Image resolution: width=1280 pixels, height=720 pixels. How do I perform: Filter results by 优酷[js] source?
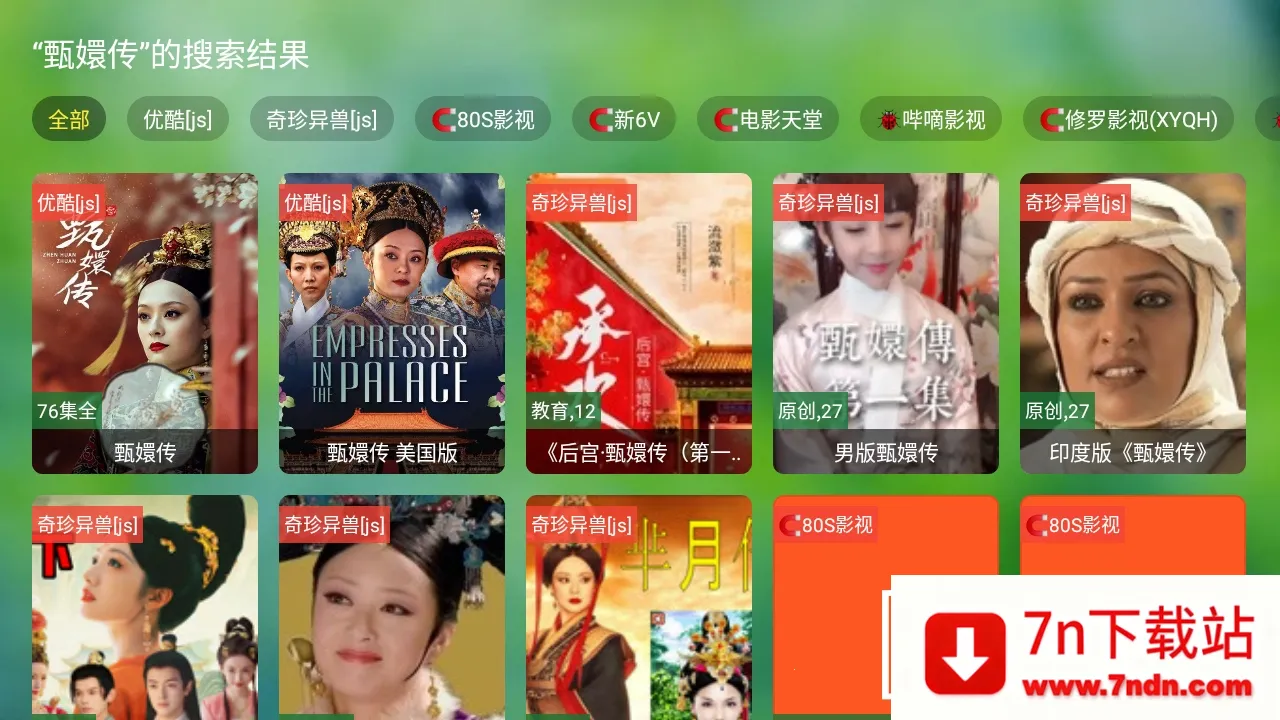tap(177, 120)
